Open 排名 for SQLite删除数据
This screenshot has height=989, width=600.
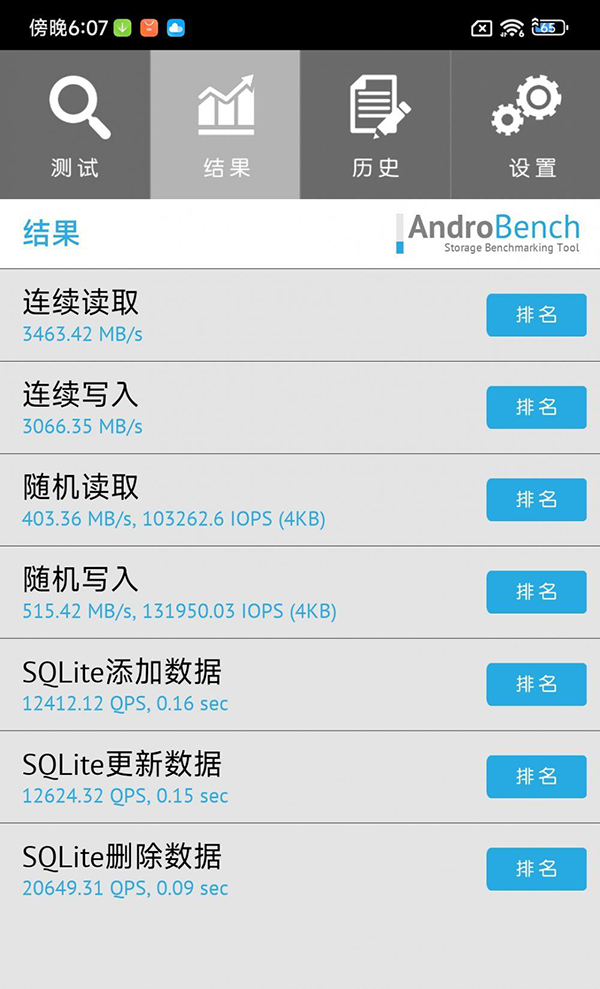coord(536,868)
